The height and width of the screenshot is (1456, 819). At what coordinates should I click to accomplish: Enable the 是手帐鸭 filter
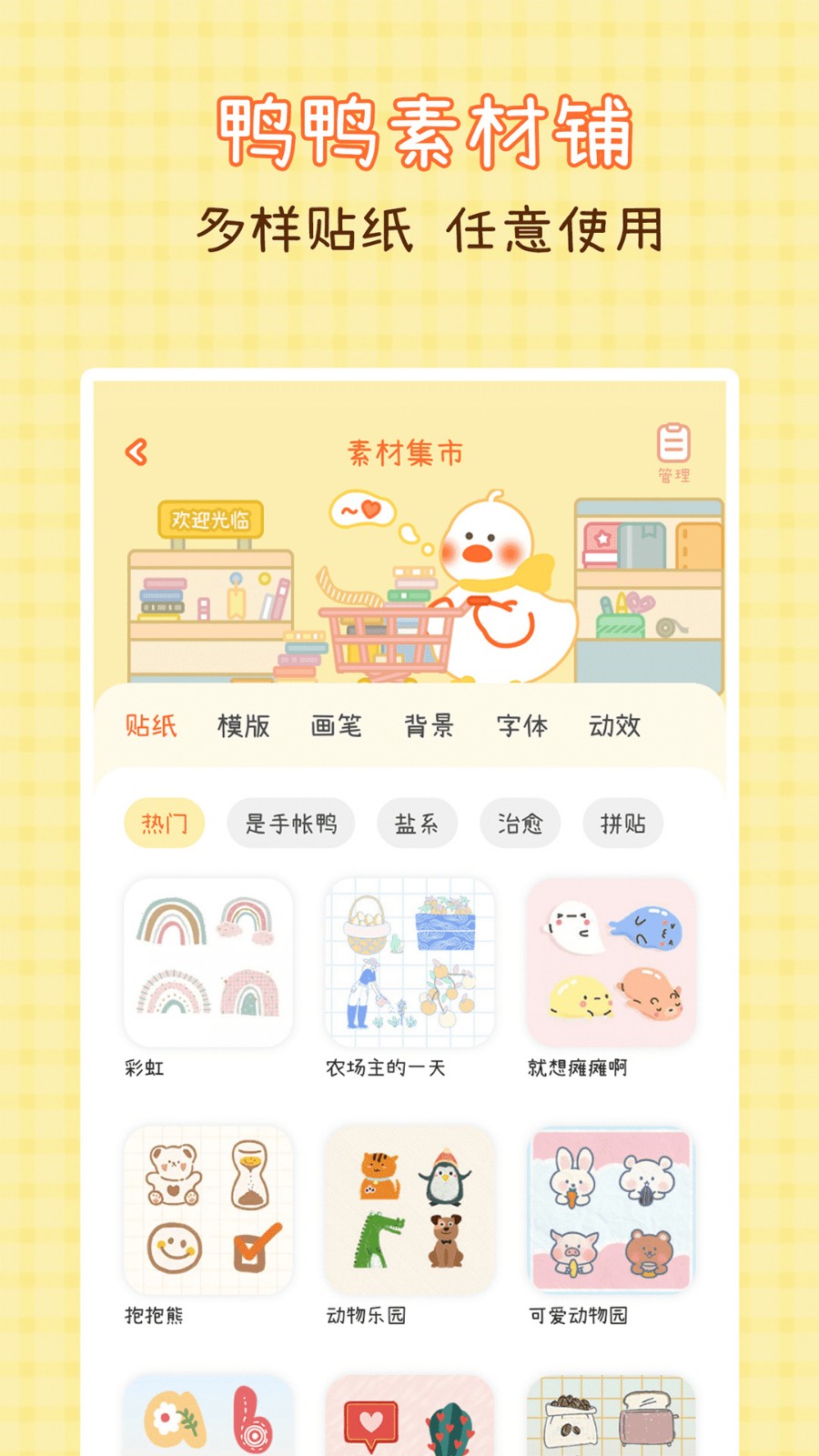coord(289,824)
